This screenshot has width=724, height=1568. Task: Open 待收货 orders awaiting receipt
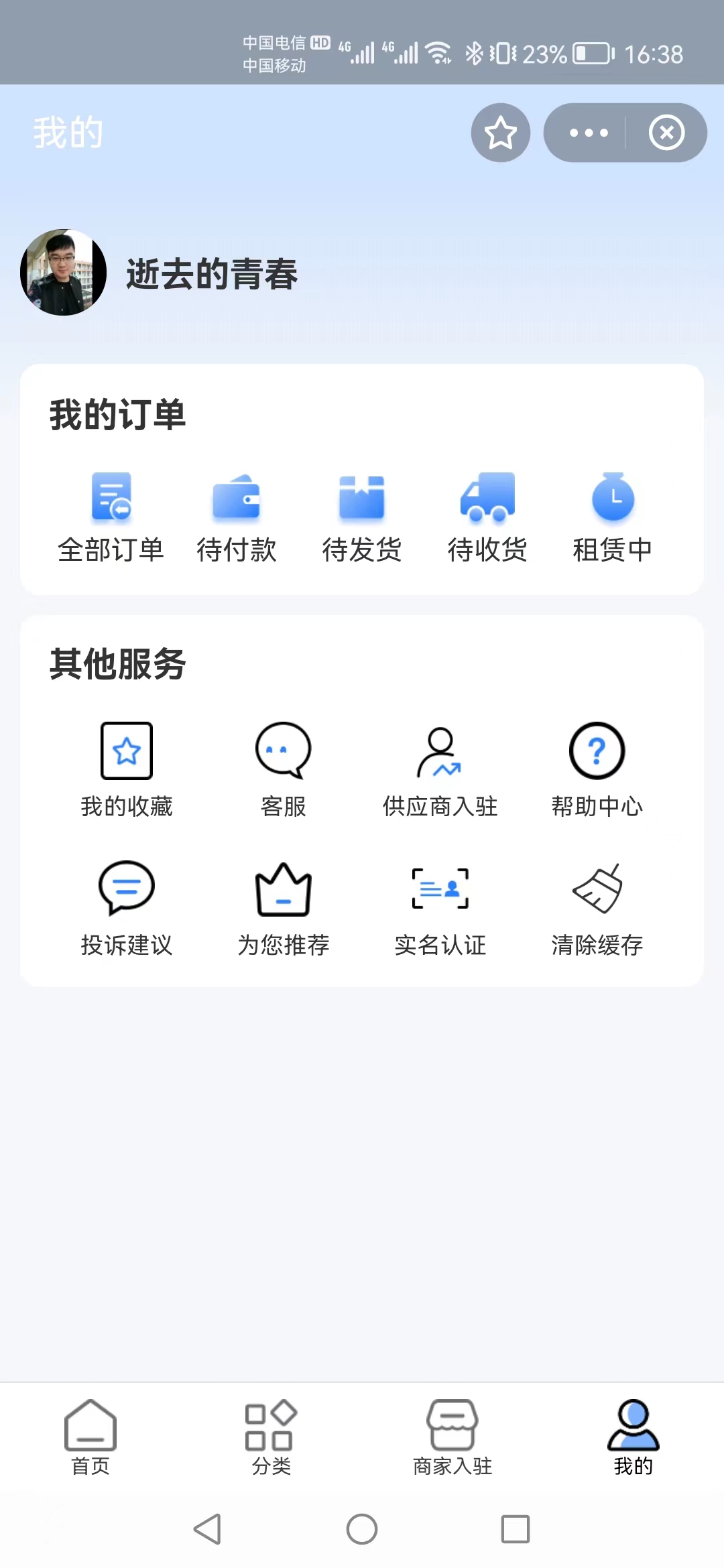(487, 517)
